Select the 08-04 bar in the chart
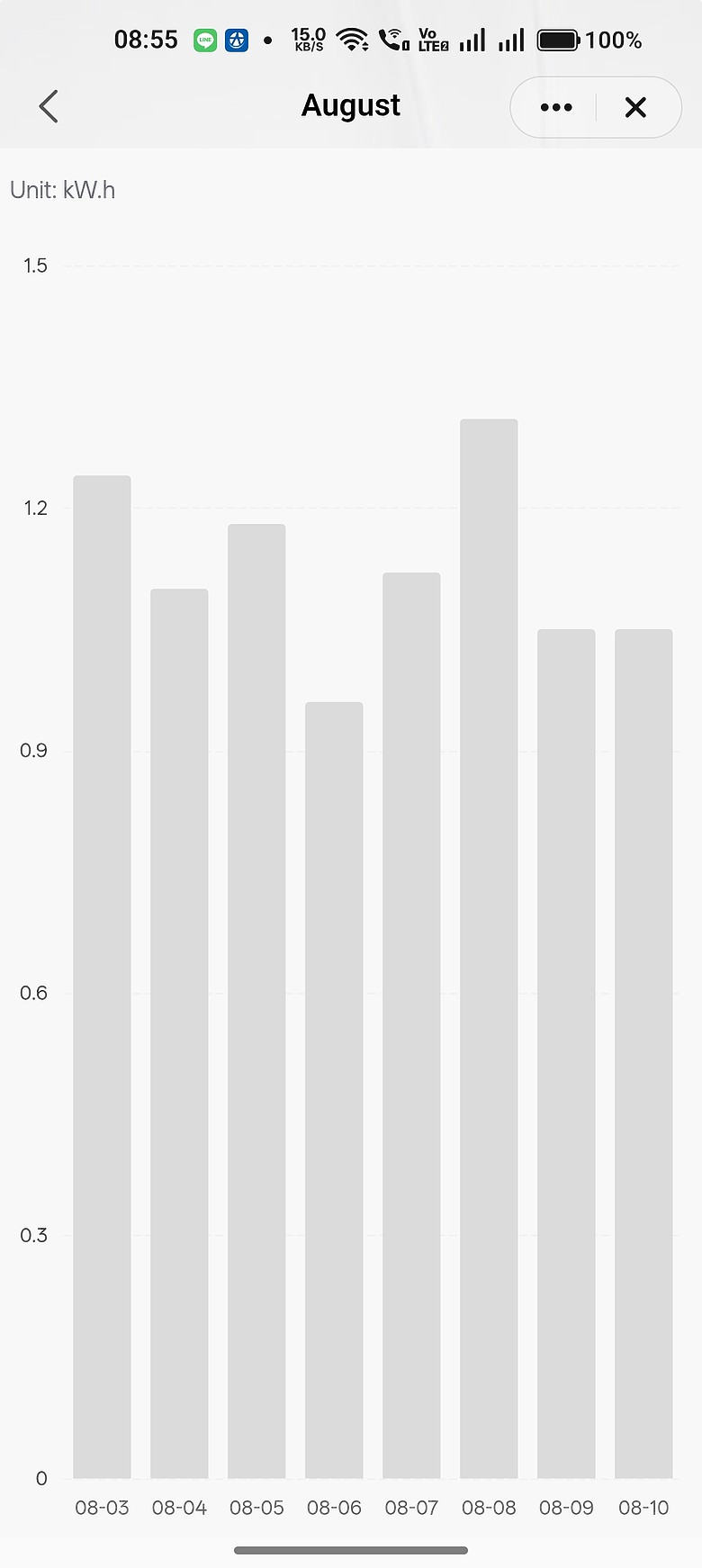Viewport: 702px width, 1568px height. coord(179,1033)
